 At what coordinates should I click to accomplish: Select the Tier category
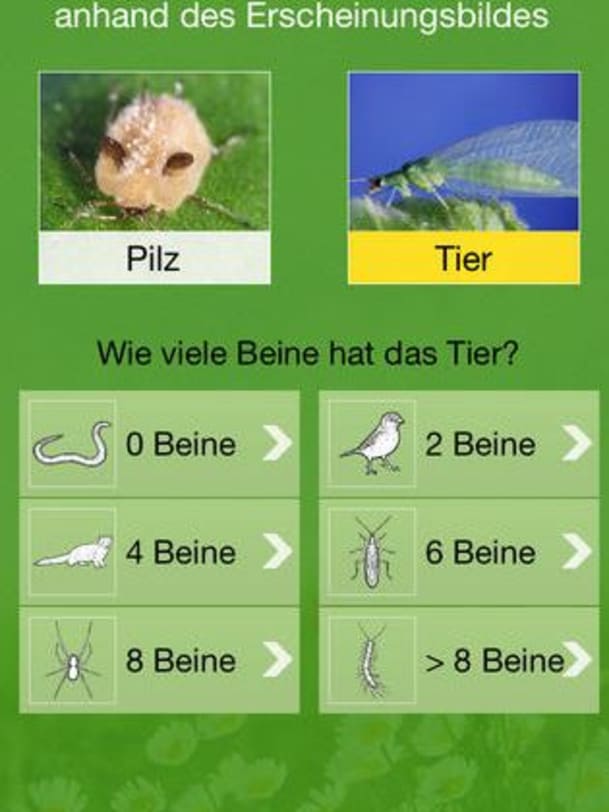tap(463, 178)
